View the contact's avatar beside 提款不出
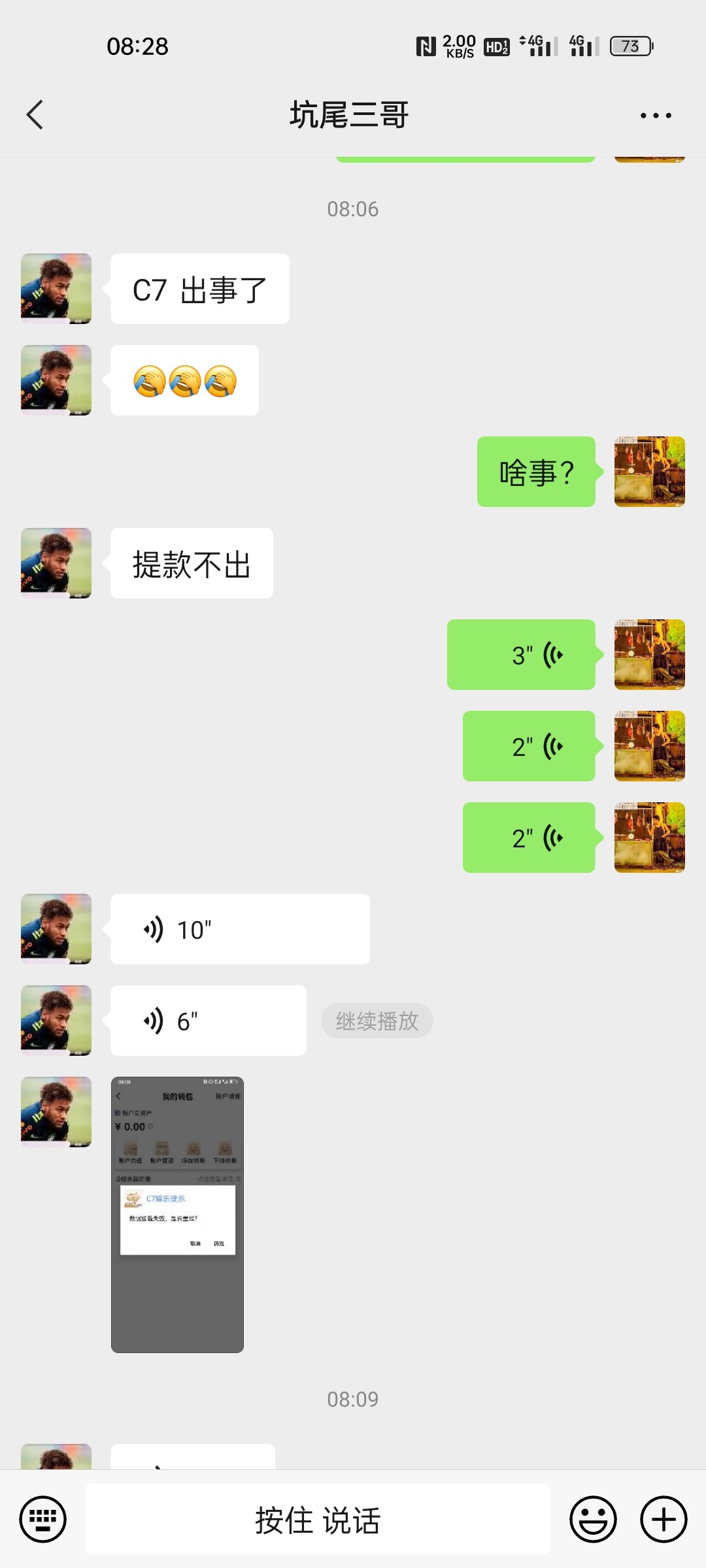 (56, 563)
